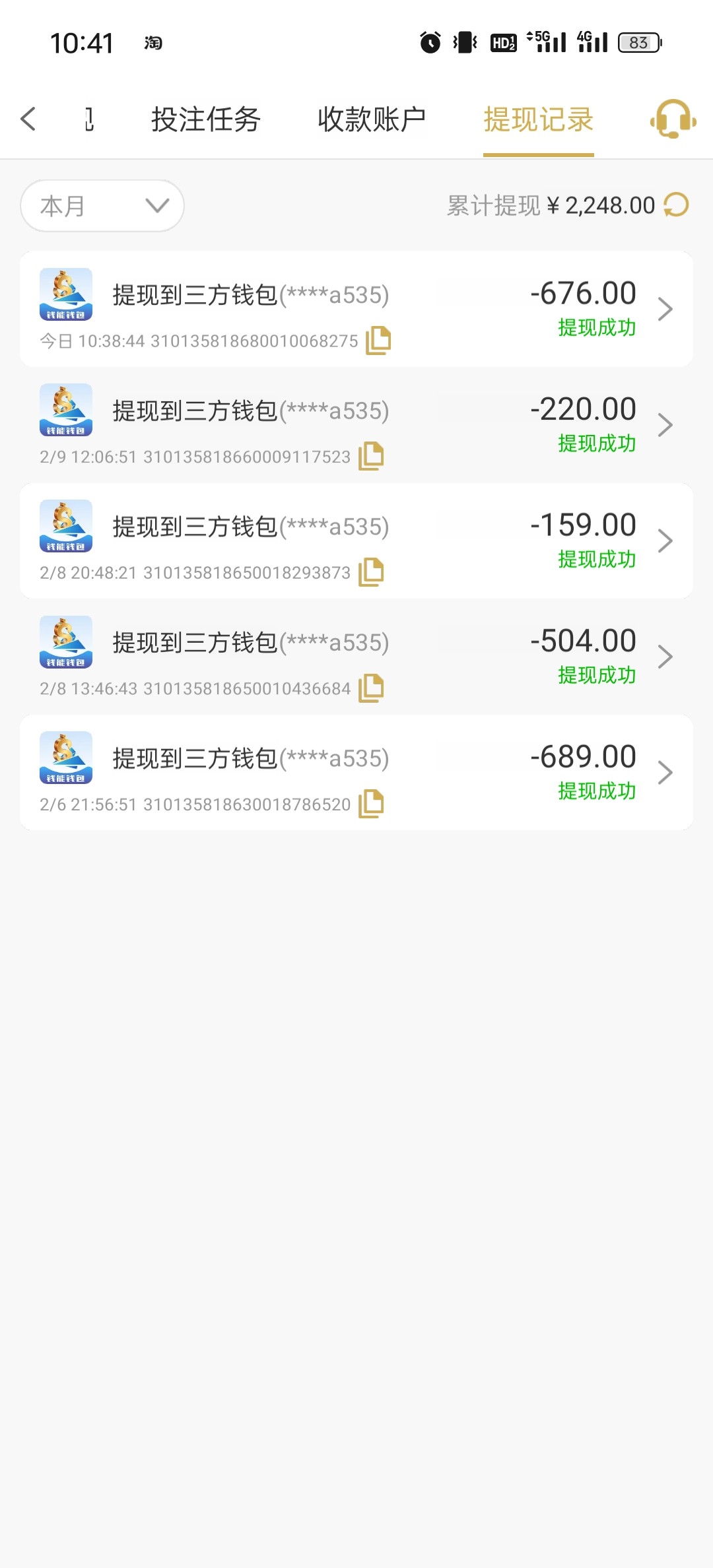
Task: Copy order number ending in 17523
Action: point(371,457)
